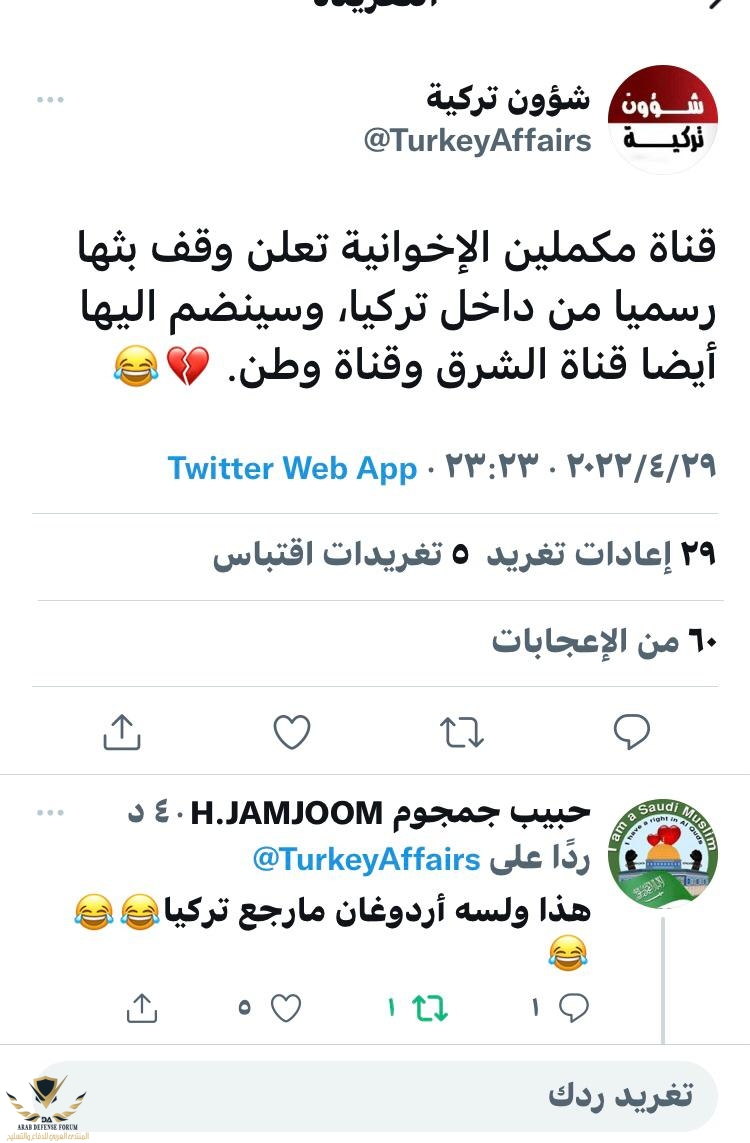This screenshot has height=1143, width=750.
Task: Reply to the main شؤون تركية tweet
Action: coord(632,733)
